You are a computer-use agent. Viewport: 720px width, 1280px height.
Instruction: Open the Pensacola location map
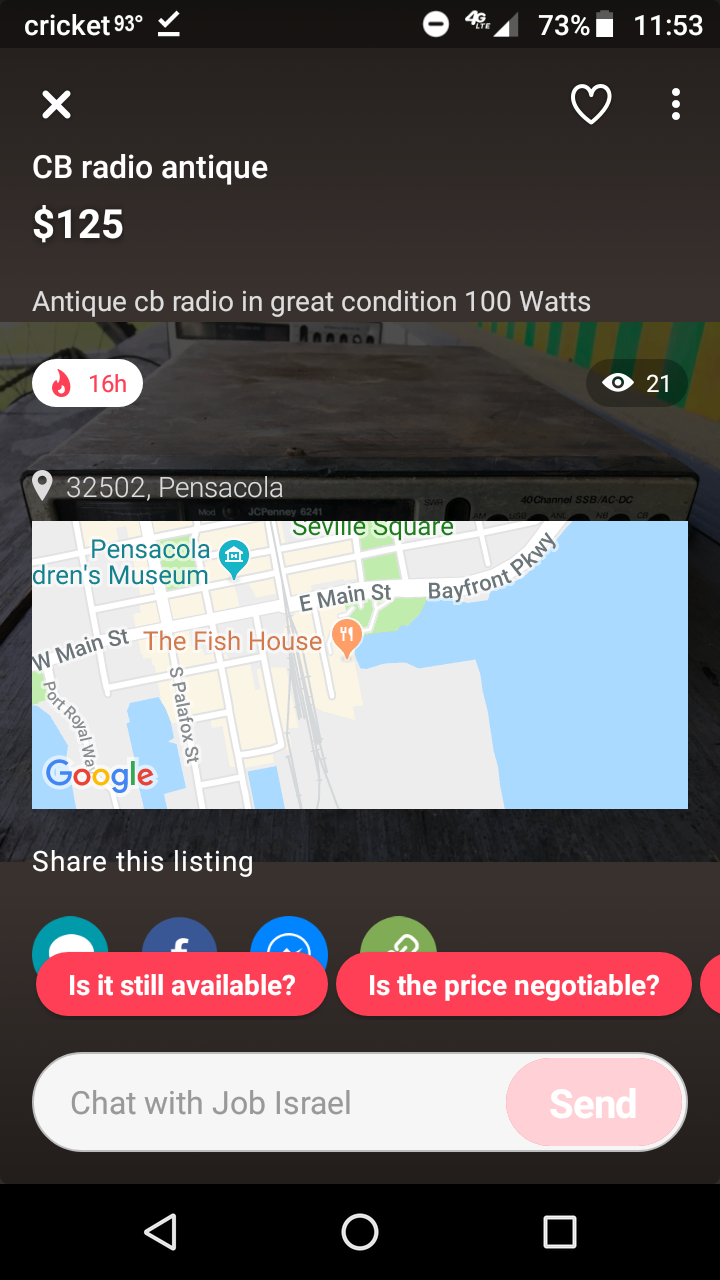click(360, 664)
